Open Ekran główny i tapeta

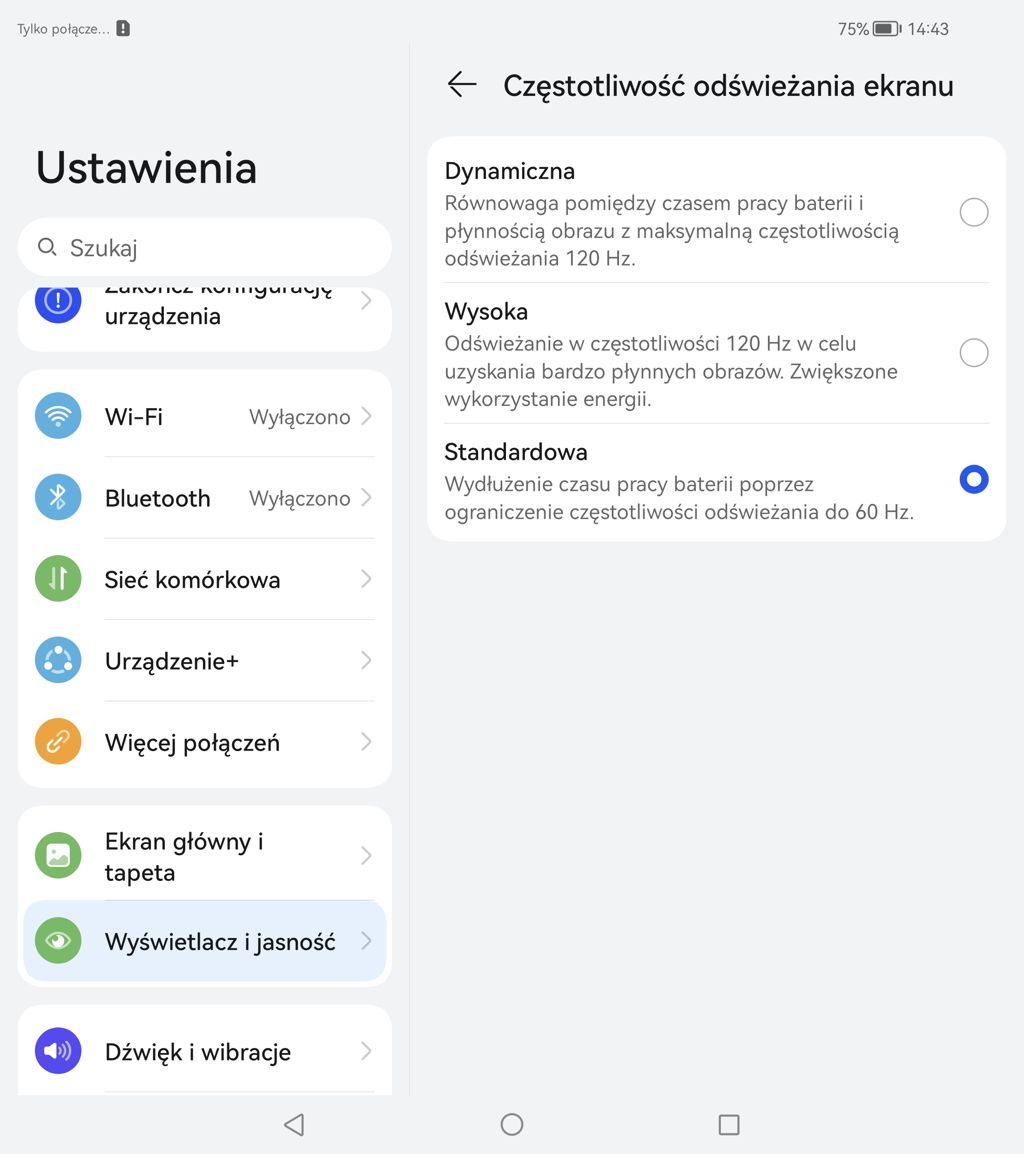[x=205, y=856]
